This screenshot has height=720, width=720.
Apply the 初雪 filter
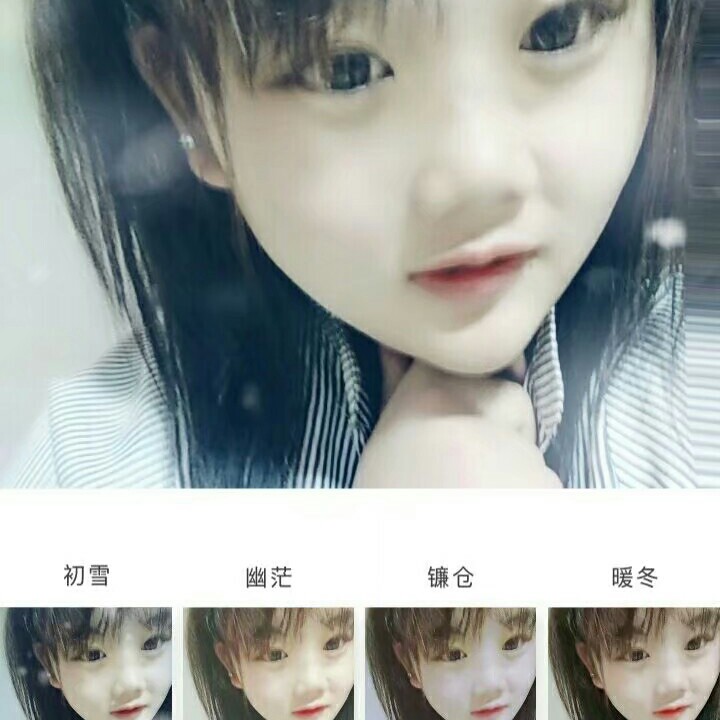pos(86,660)
